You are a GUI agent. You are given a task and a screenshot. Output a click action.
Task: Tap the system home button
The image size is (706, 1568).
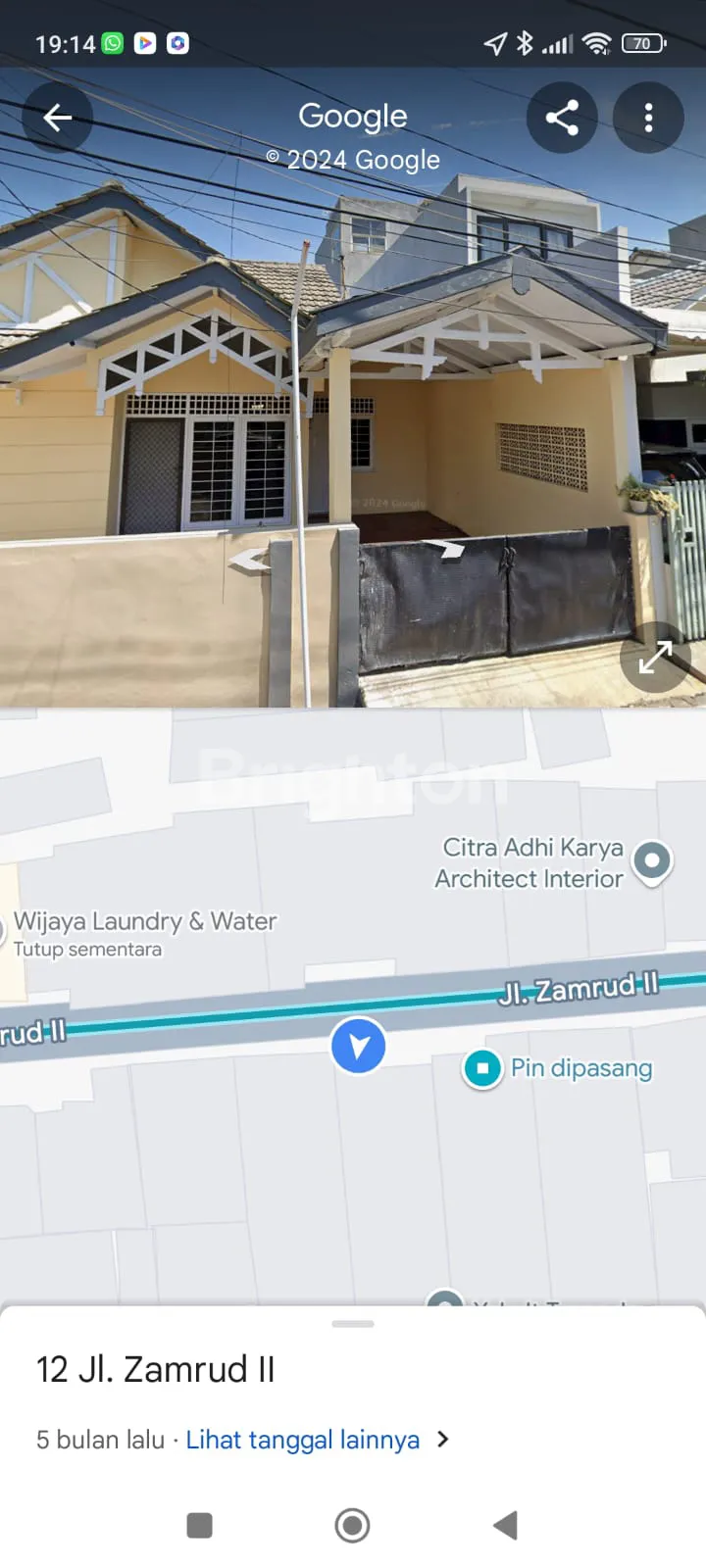coord(352,1525)
